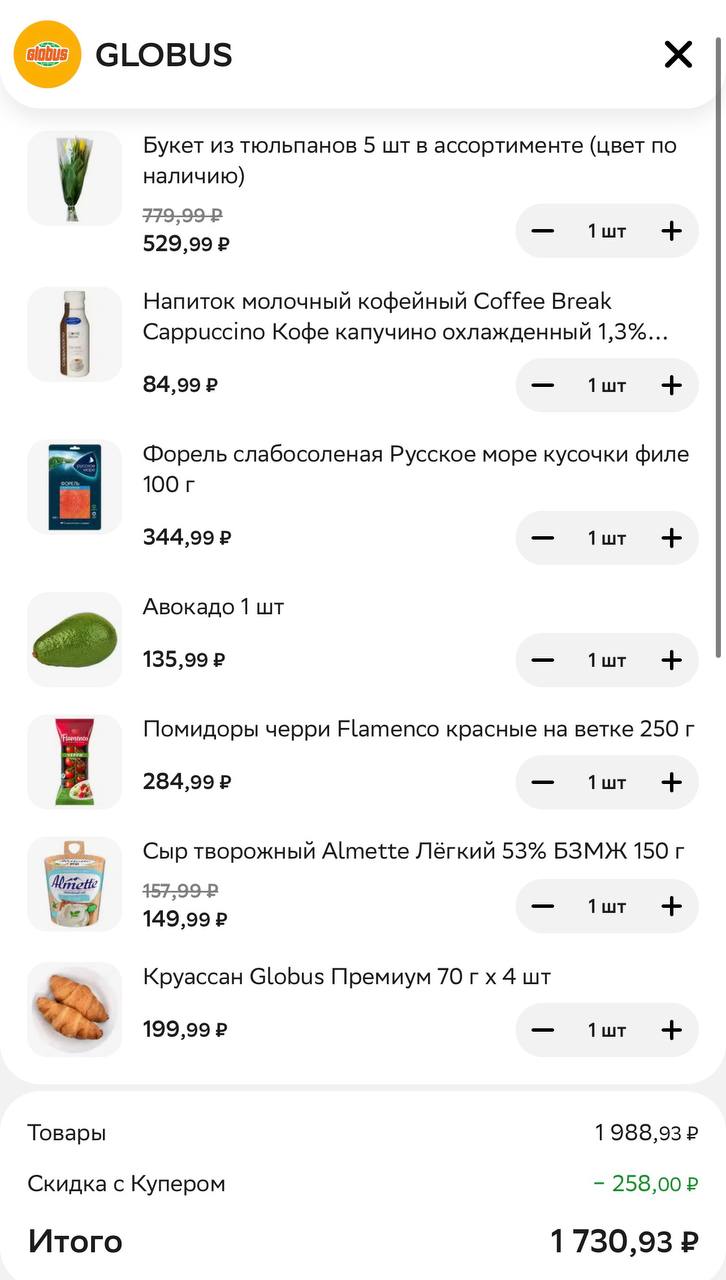Click the Globus logo icon

47,55
